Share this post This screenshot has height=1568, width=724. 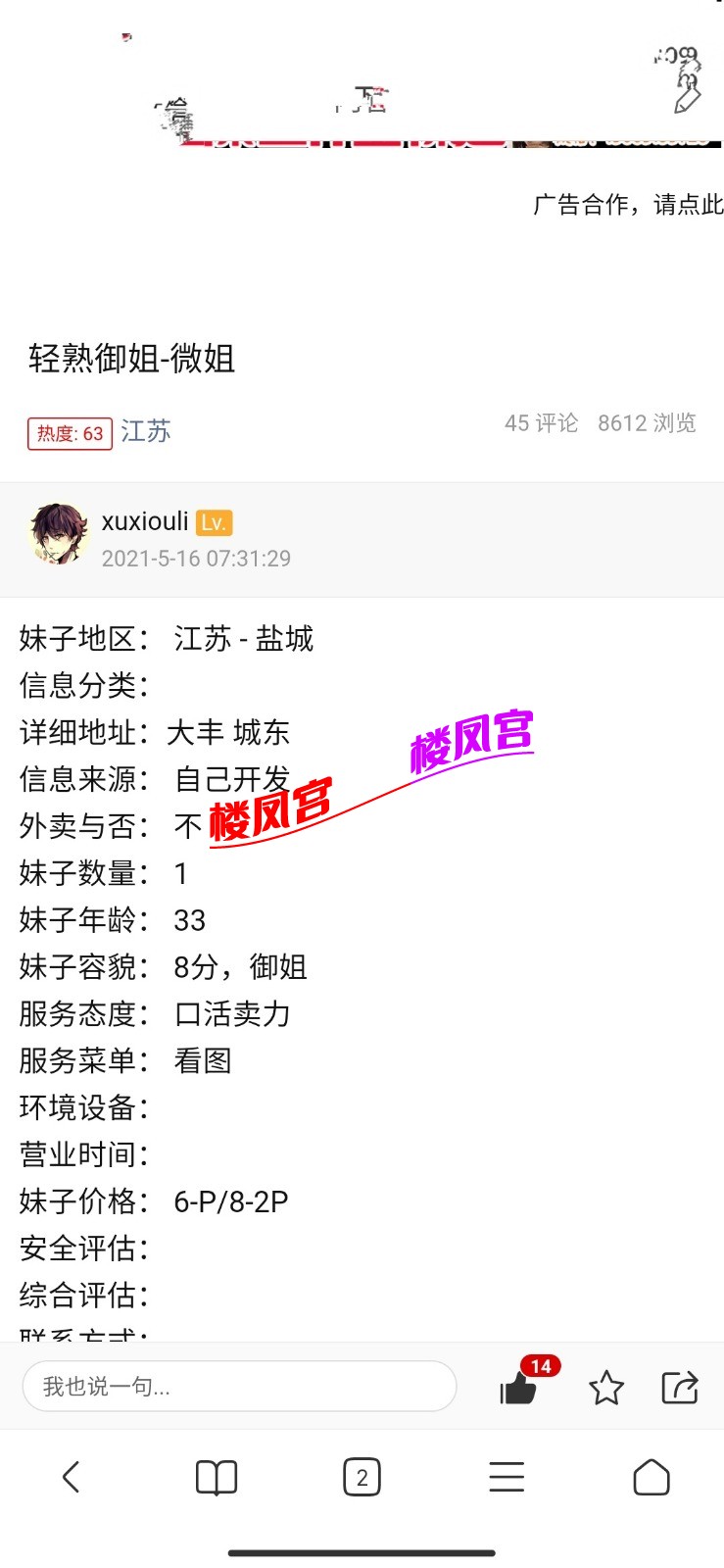click(679, 1387)
